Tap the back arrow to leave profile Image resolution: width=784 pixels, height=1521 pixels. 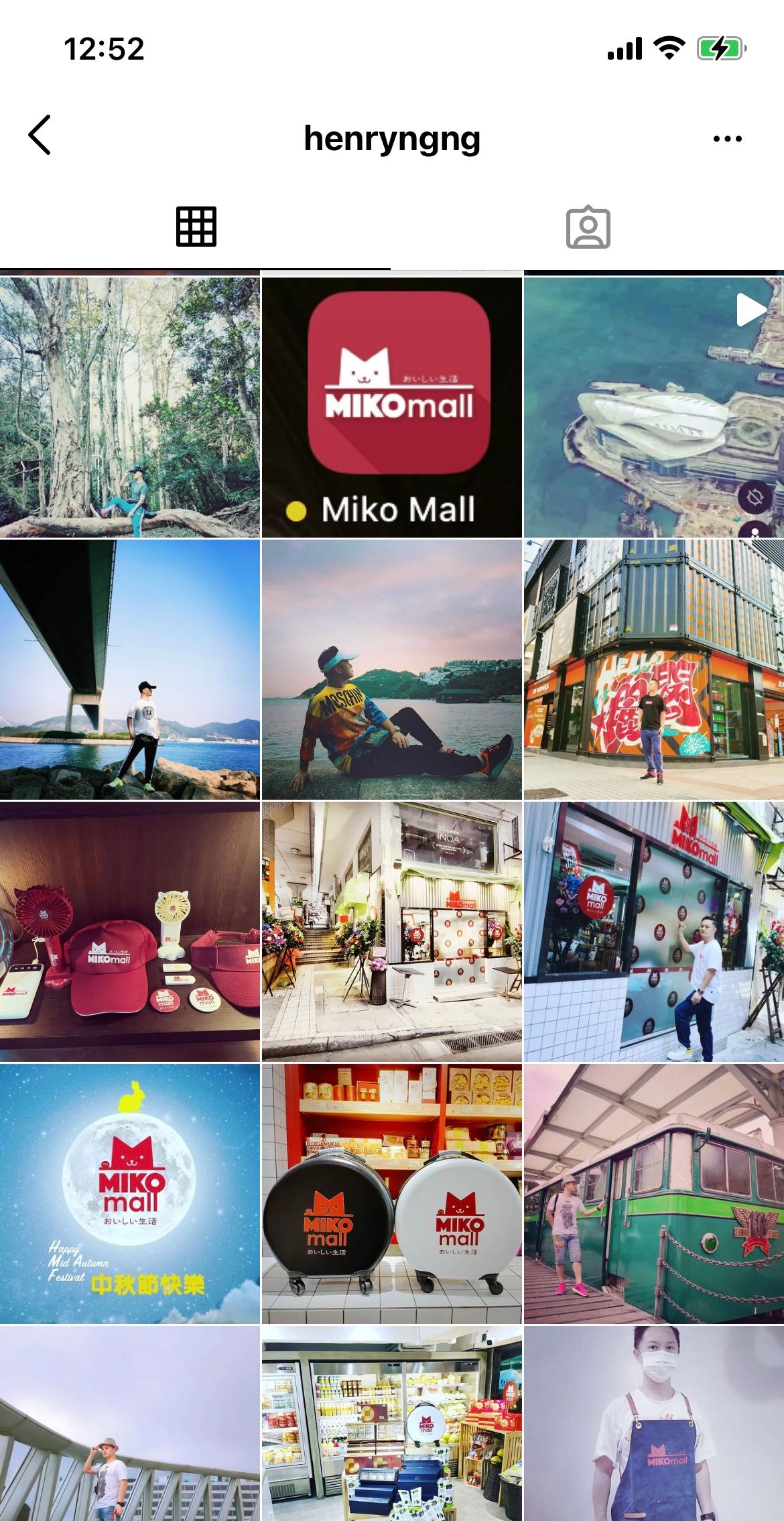pyautogui.click(x=40, y=136)
